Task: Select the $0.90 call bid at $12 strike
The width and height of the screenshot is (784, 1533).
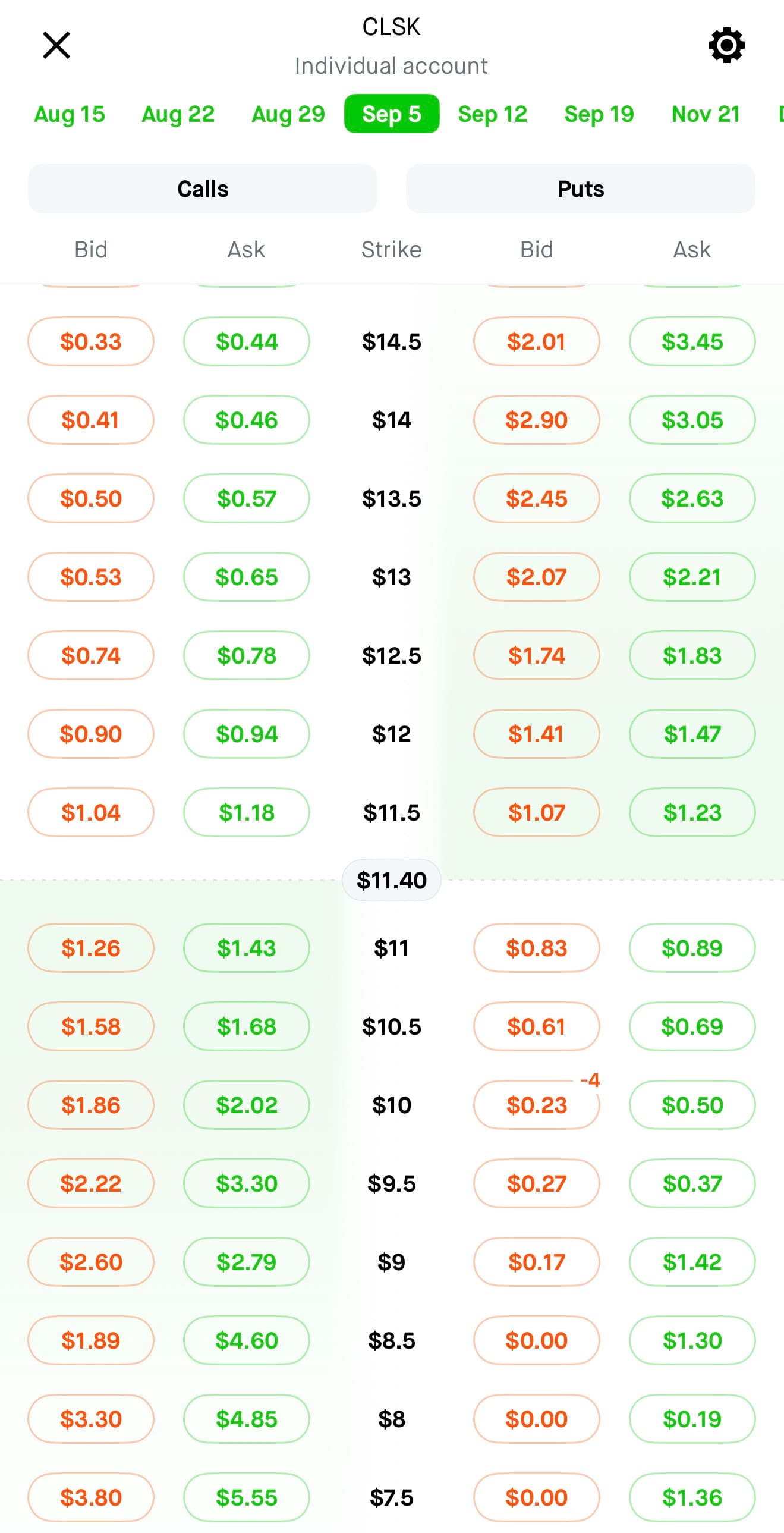Action: (x=91, y=734)
